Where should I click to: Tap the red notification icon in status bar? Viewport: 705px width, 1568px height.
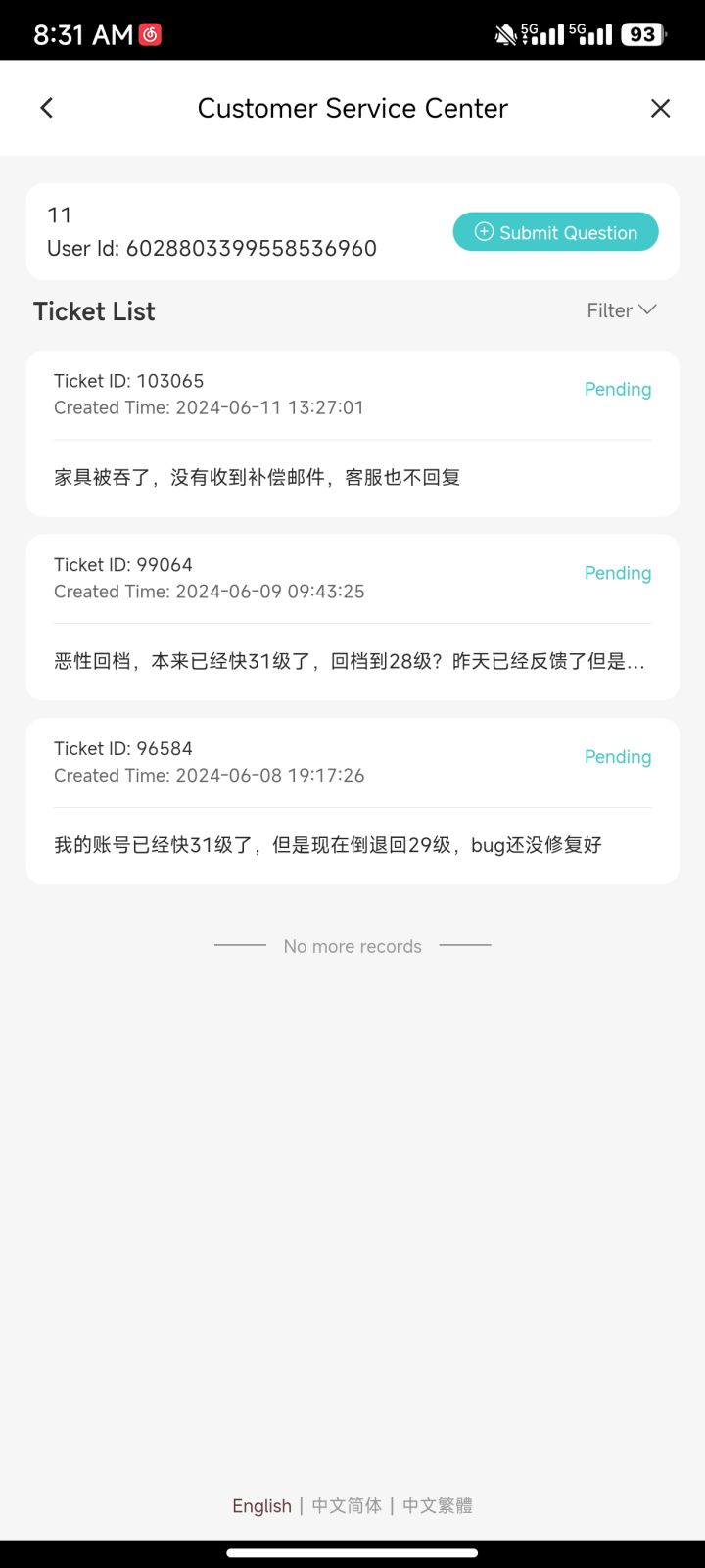pyautogui.click(x=149, y=32)
